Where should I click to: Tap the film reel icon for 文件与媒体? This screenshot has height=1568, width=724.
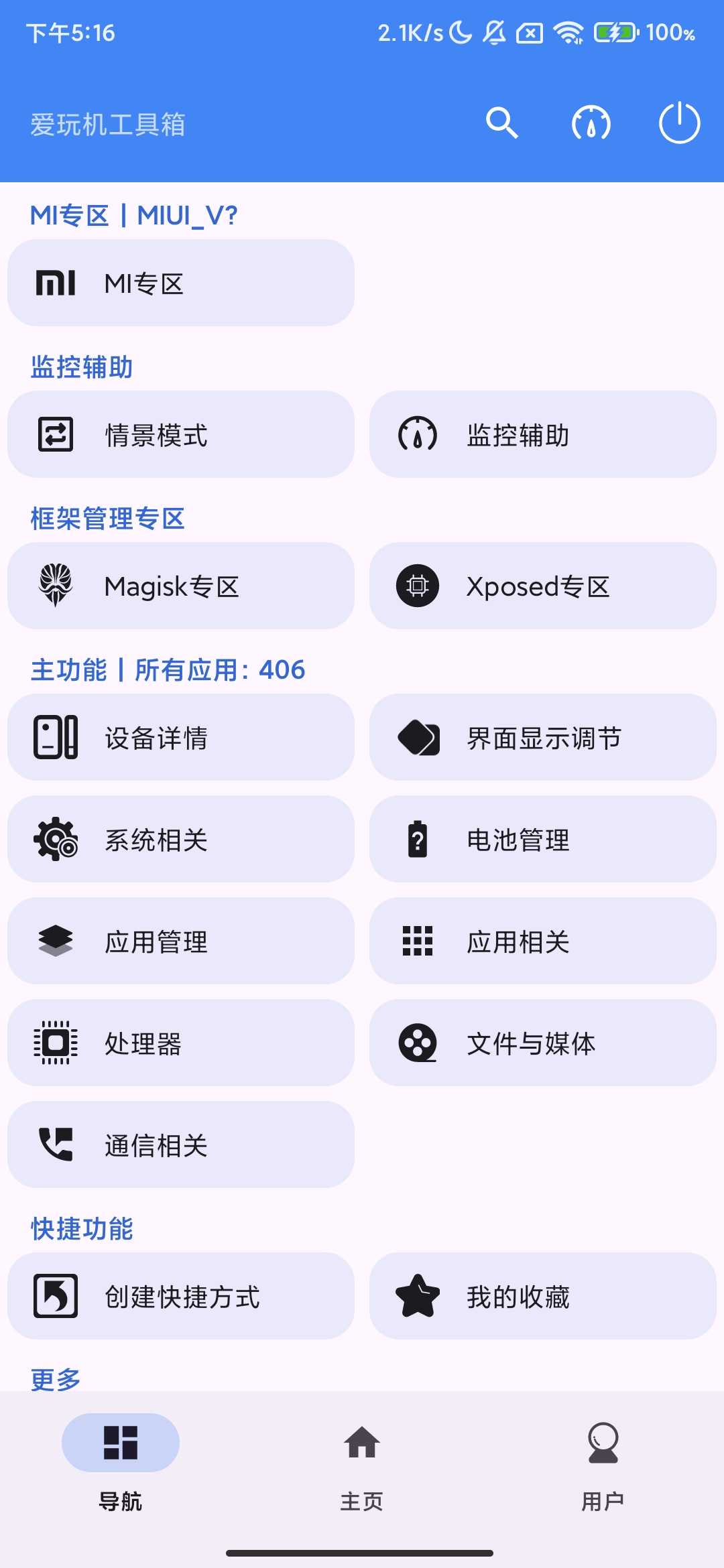[417, 1043]
